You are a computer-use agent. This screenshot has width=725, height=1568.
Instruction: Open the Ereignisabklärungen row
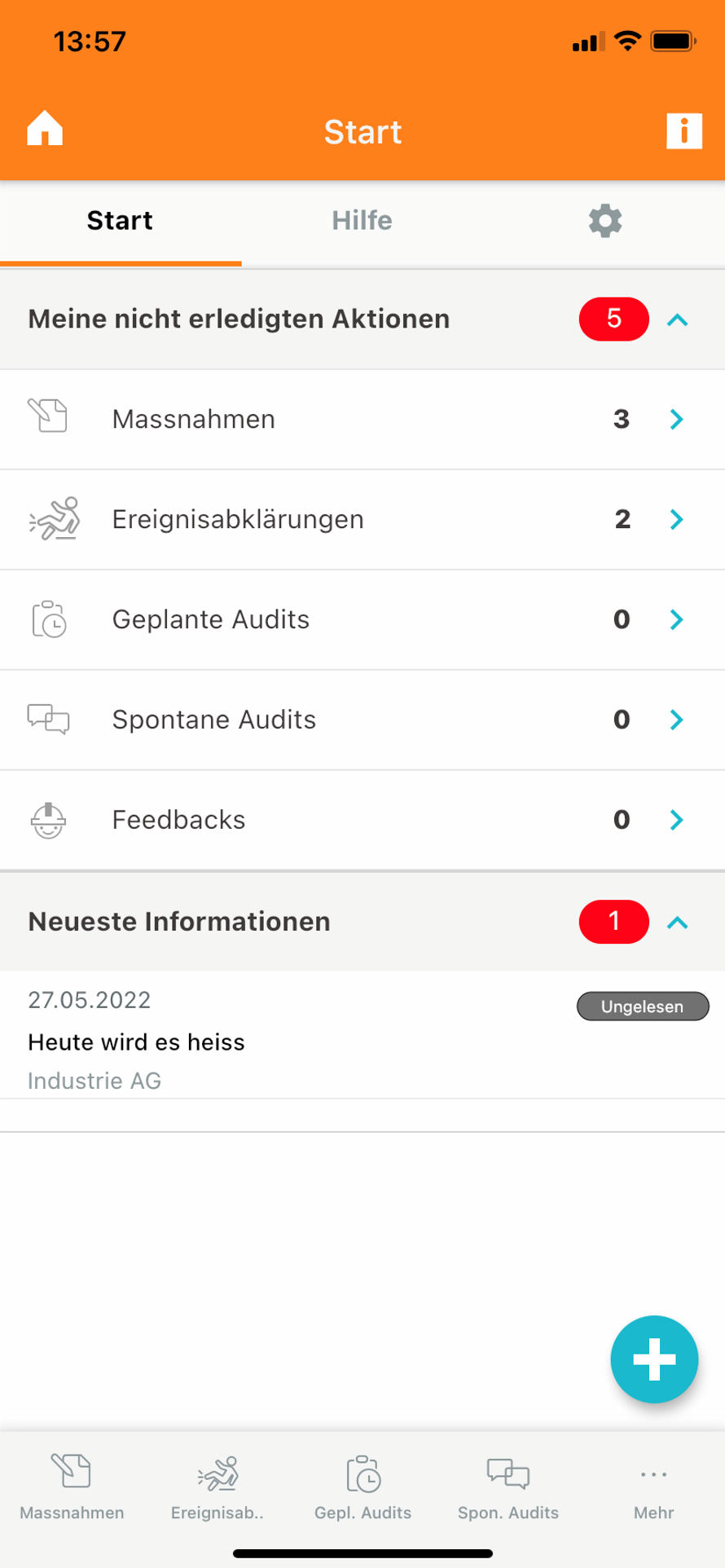[362, 519]
